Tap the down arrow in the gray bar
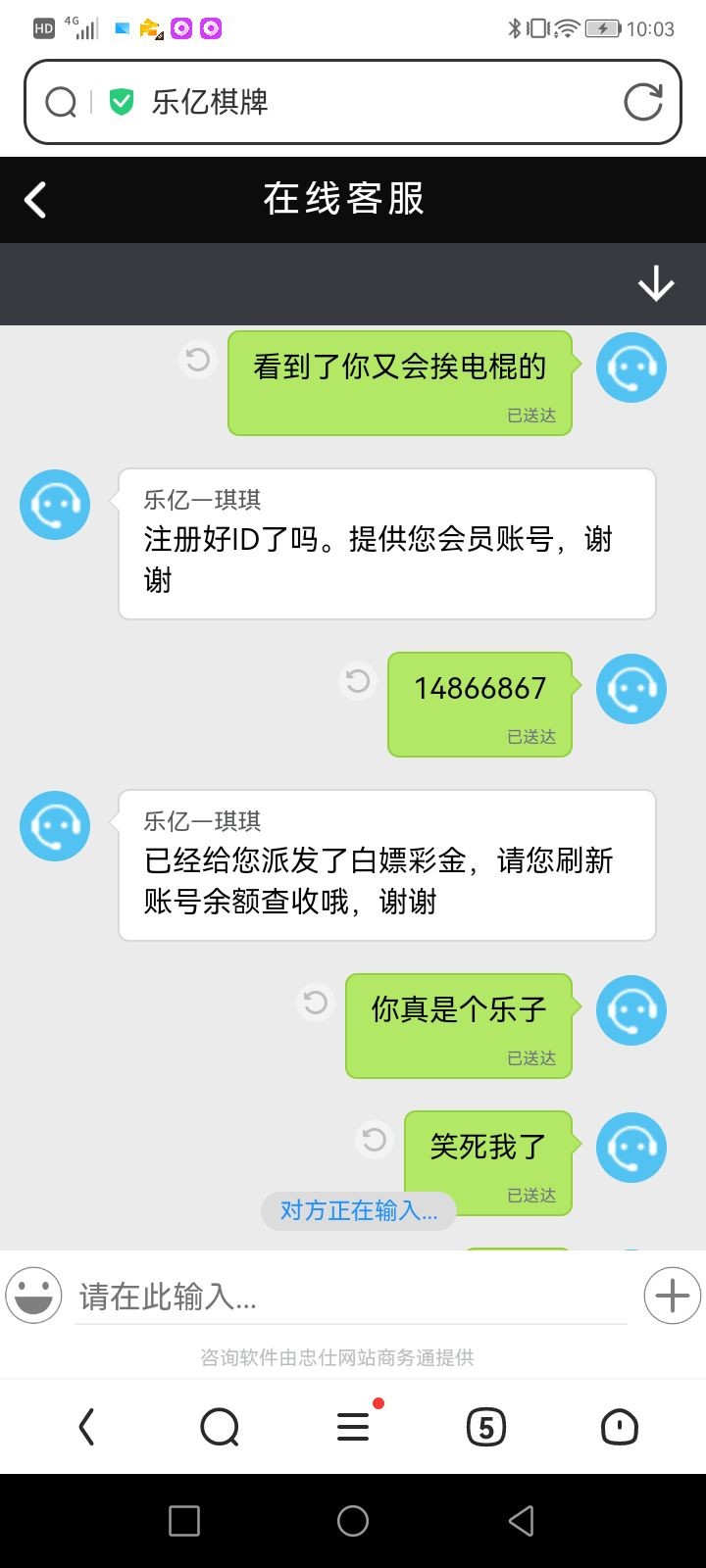 click(x=656, y=284)
